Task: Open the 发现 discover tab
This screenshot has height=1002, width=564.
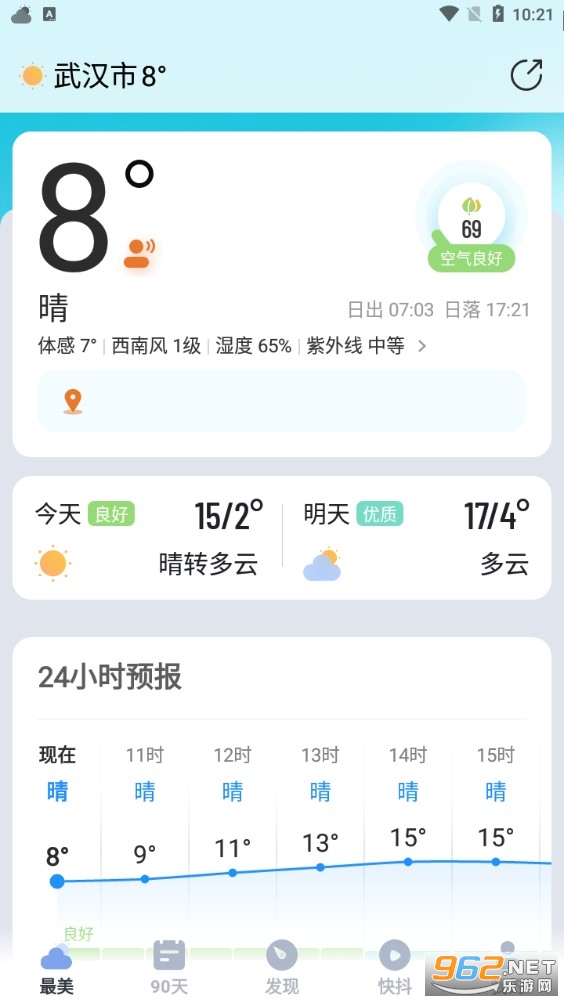Action: (x=282, y=967)
